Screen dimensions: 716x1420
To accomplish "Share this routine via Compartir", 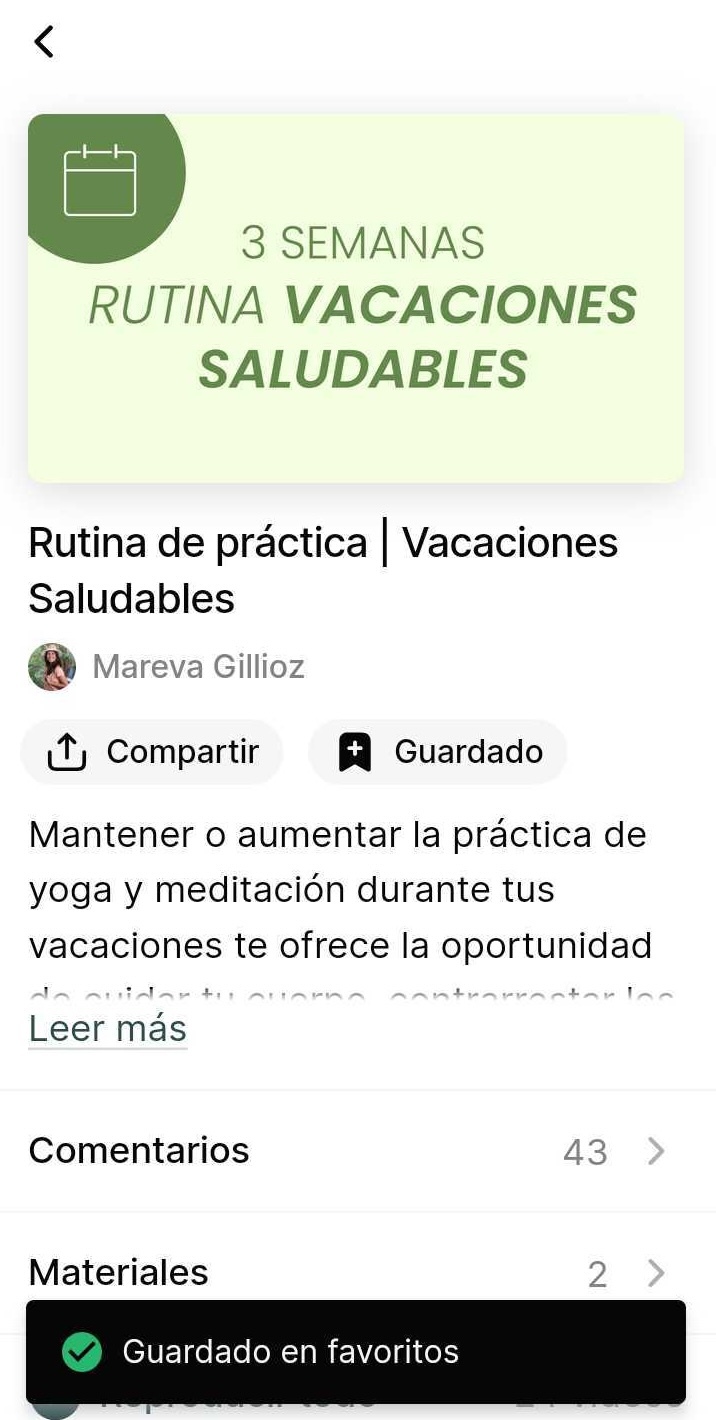I will [152, 752].
